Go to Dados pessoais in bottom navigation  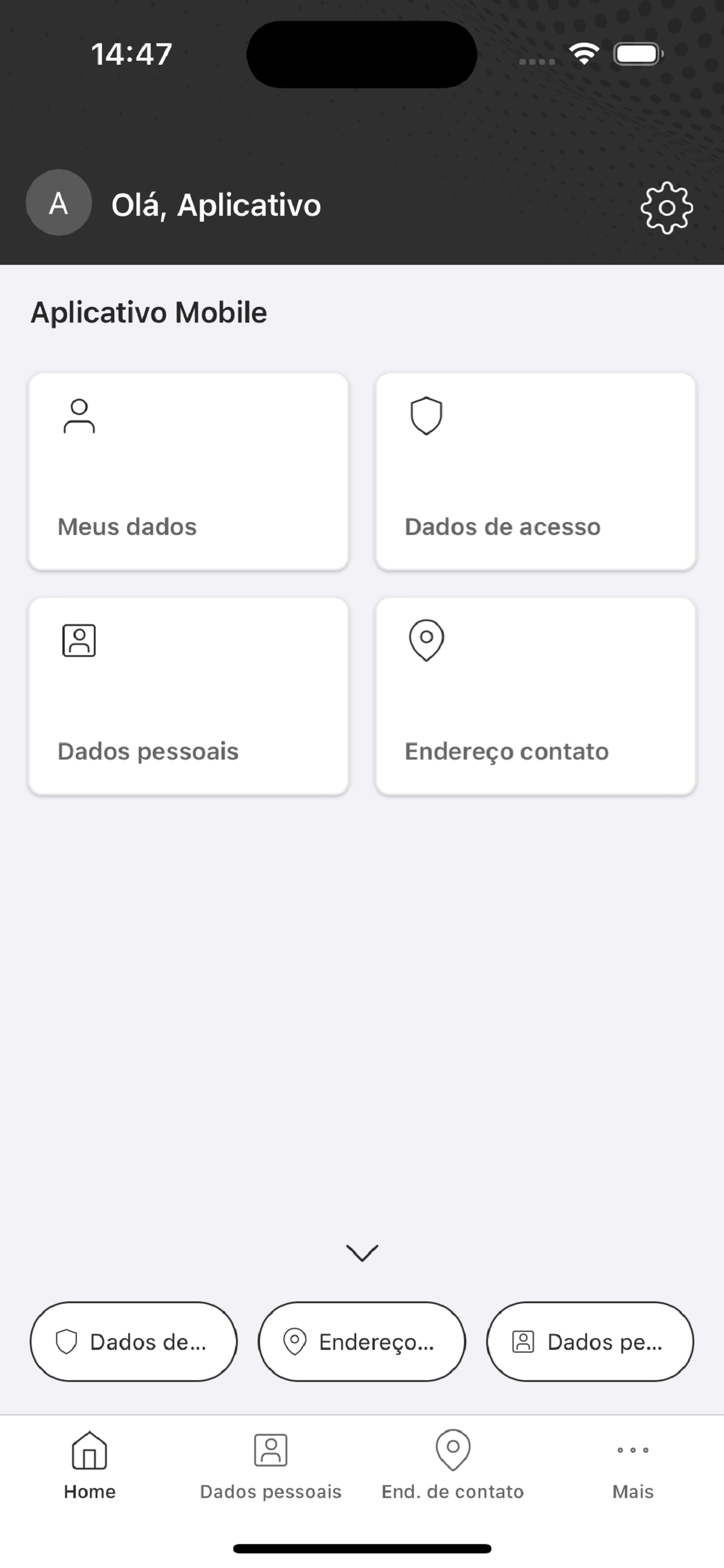[270, 1466]
